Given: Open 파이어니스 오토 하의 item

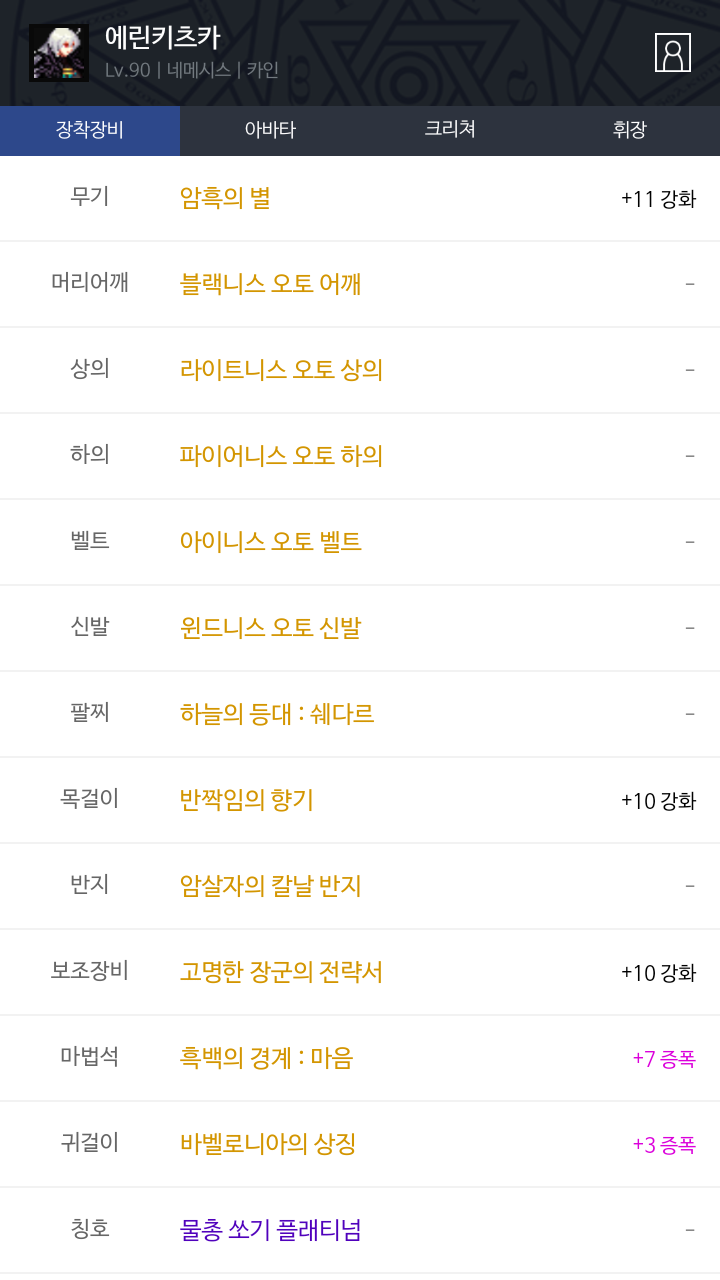Looking at the screenshot, I should tap(281, 456).
